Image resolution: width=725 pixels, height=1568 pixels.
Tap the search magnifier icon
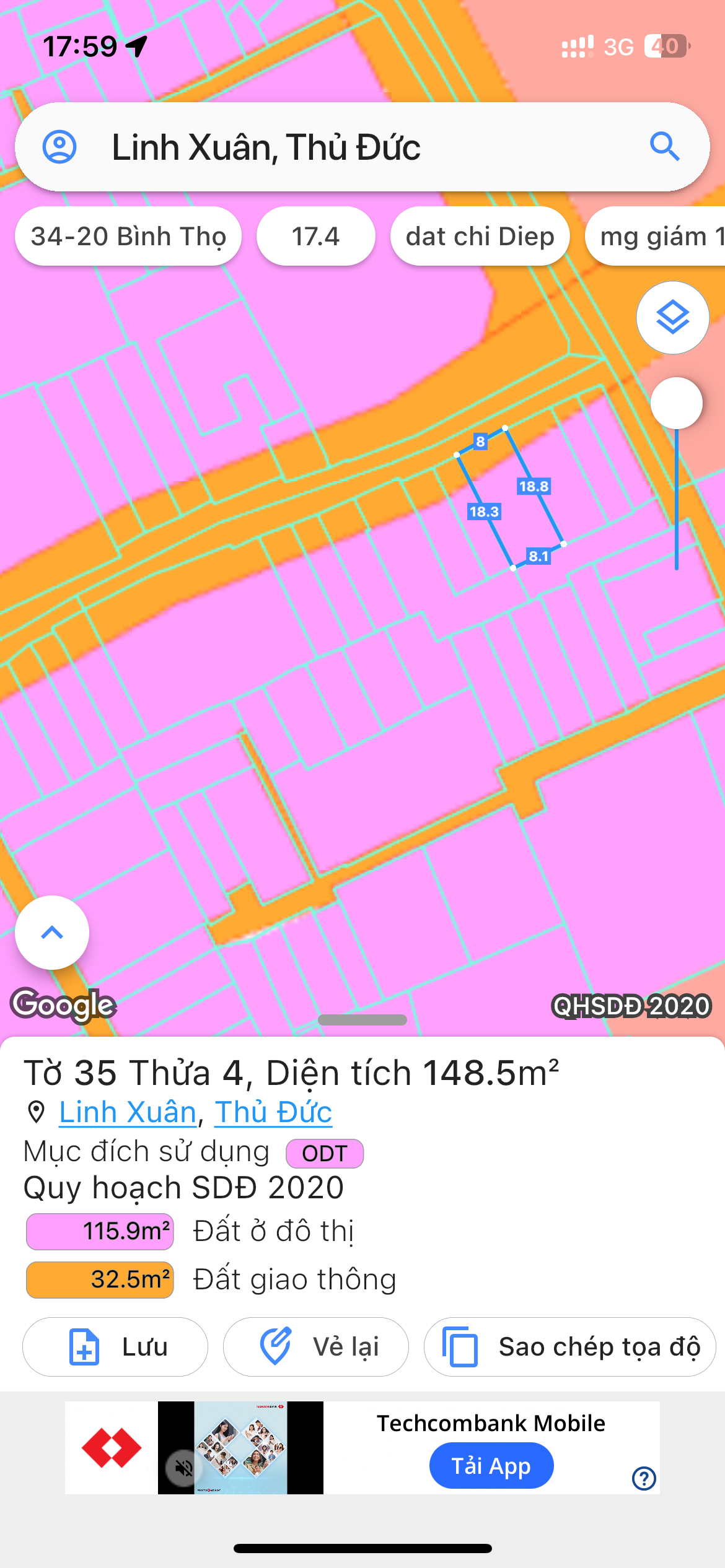(665, 147)
